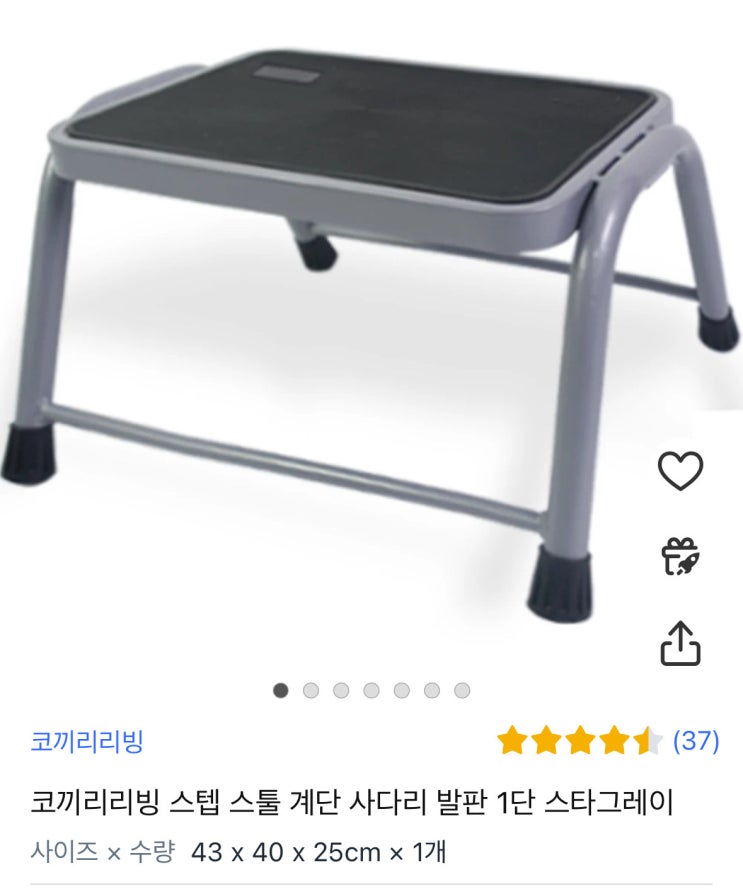
Task: Send this product as a gift
Action: click(x=680, y=556)
